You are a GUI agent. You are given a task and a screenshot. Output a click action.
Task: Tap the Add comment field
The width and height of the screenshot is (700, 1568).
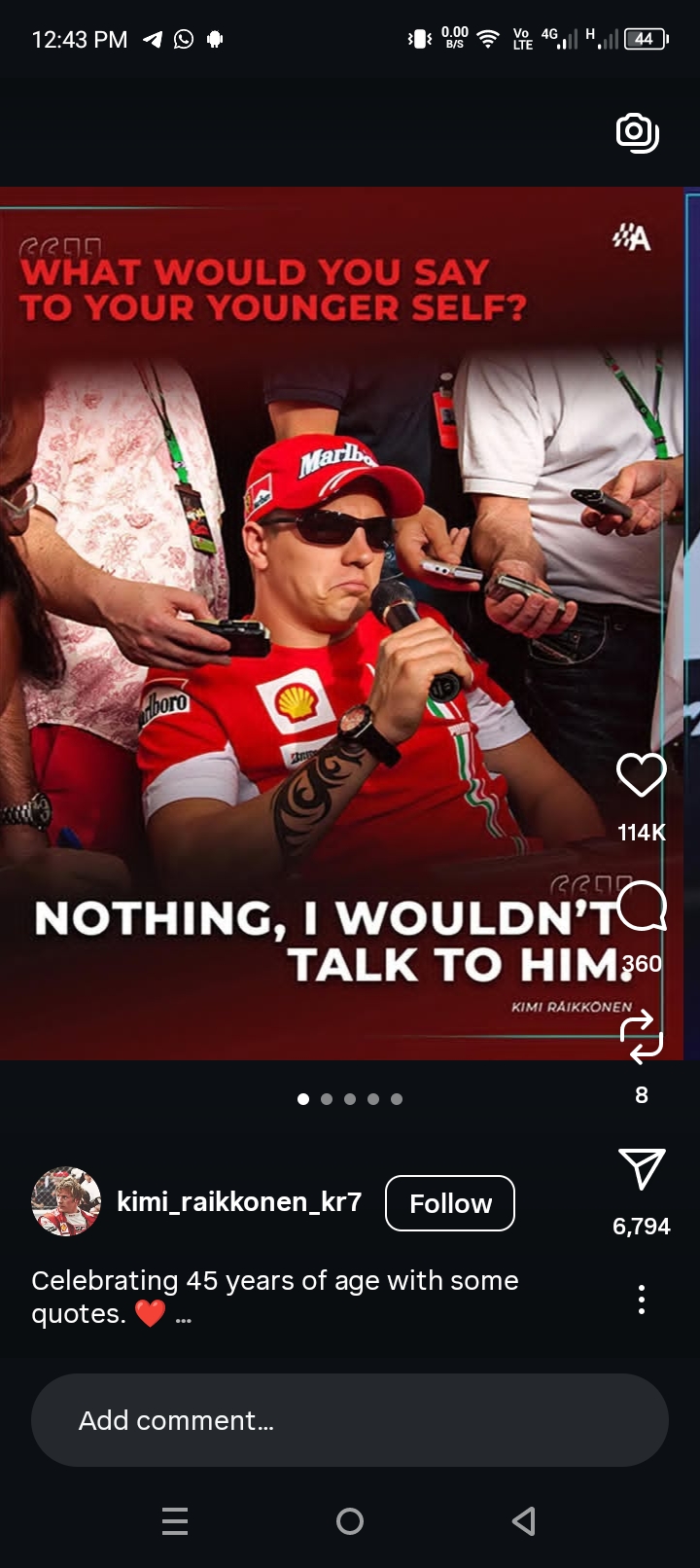[350, 1420]
